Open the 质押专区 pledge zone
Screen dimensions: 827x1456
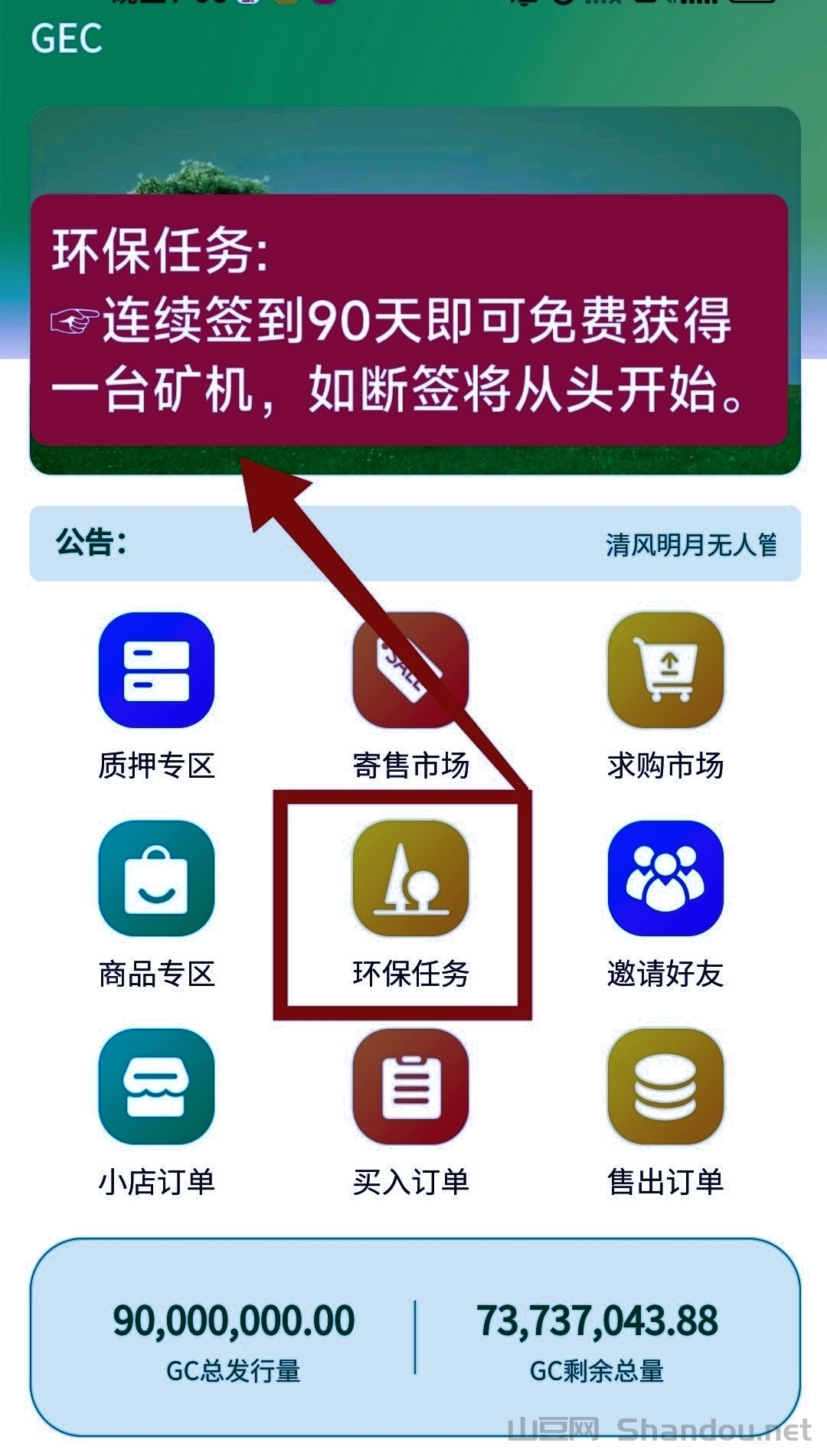(156, 671)
